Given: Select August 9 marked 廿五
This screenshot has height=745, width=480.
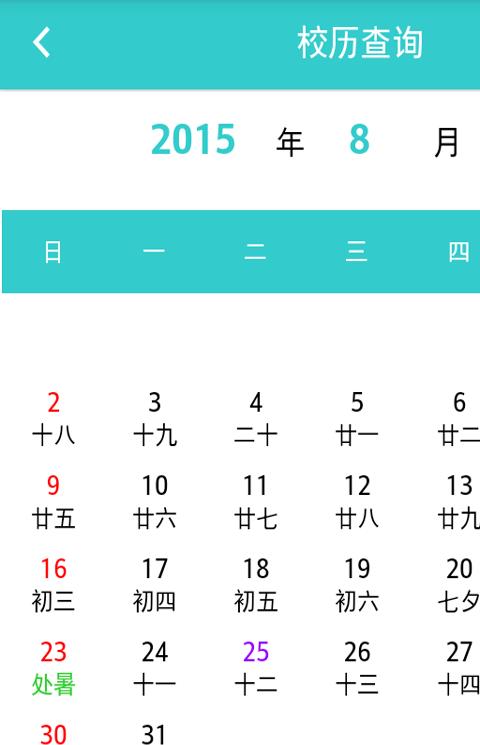Looking at the screenshot, I should pyautogui.click(x=53, y=502).
